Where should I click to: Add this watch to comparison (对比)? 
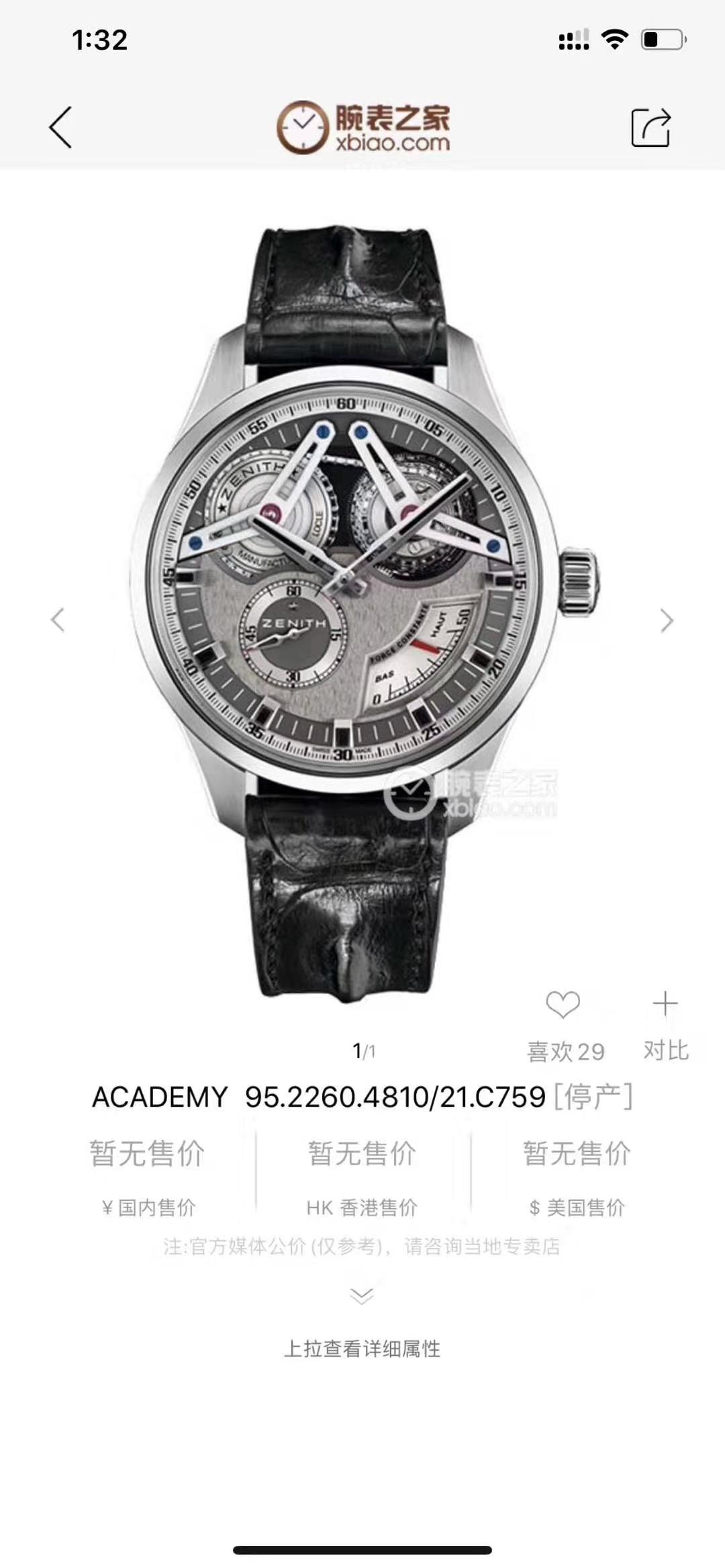point(665,1005)
